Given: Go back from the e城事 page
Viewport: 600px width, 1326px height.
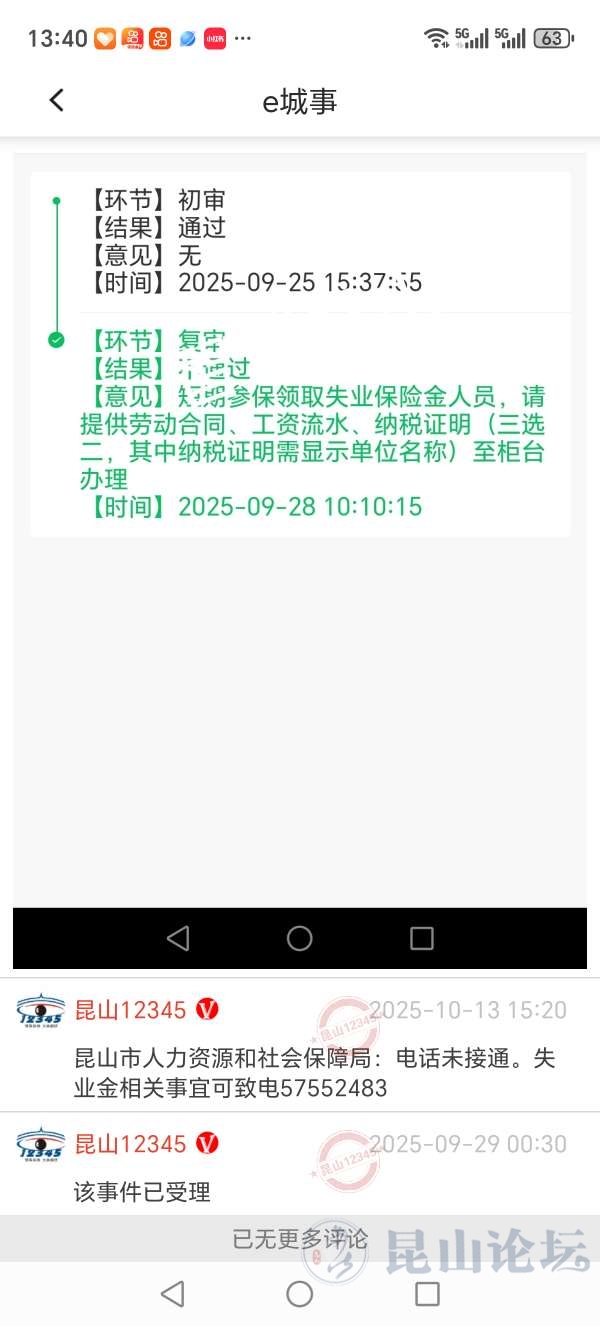Looking at the screenshot, I should pos(57,100).
